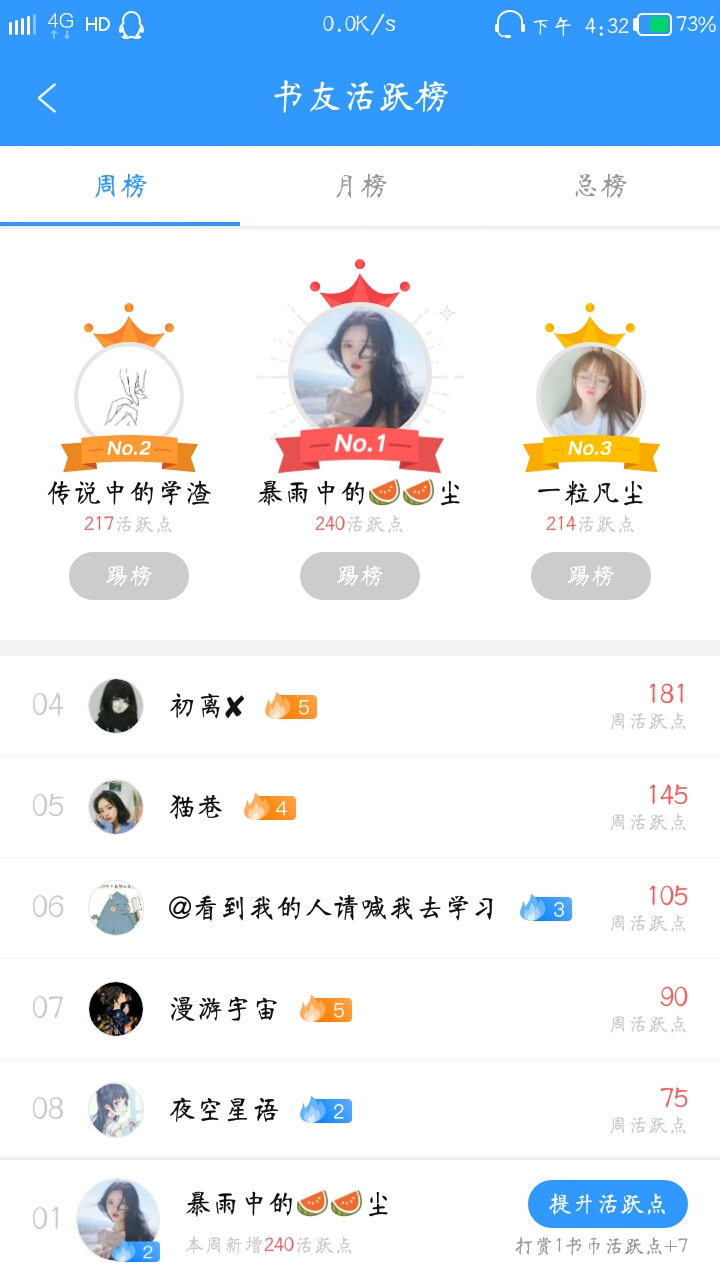Open the row for @看到我的人请喊我去学习
Viewport: 720px width, 1280px height.
point(360,908)
